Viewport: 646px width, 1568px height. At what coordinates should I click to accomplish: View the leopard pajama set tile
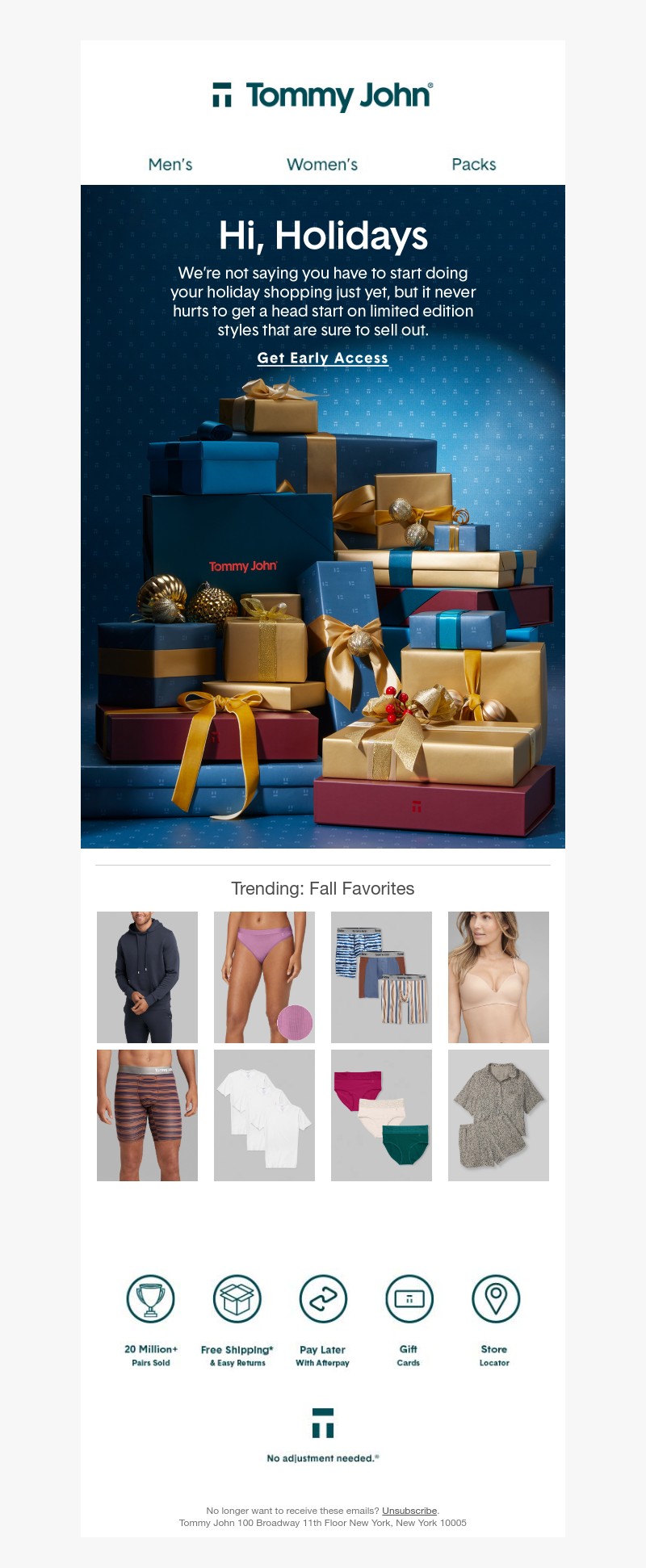498,1115
